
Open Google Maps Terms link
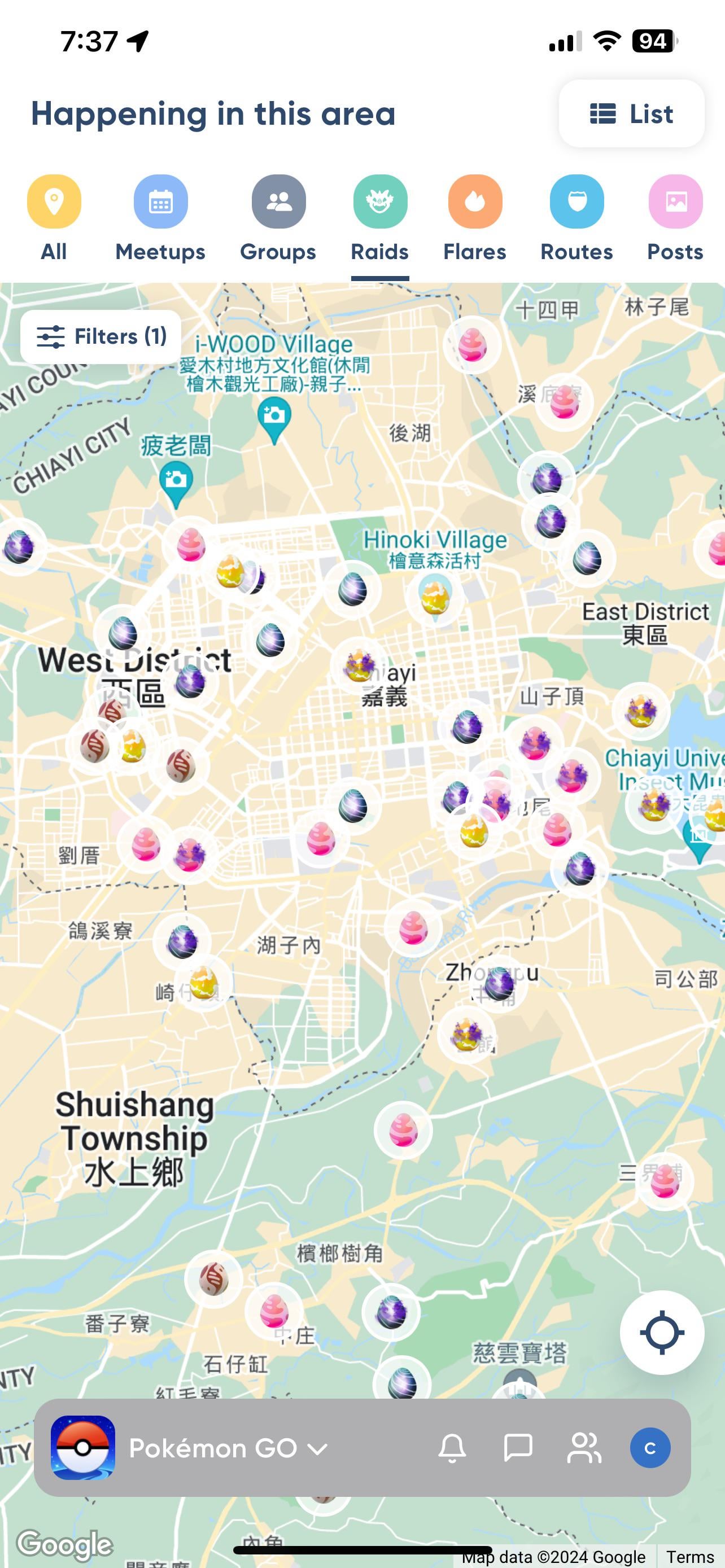click(689, 1557)
